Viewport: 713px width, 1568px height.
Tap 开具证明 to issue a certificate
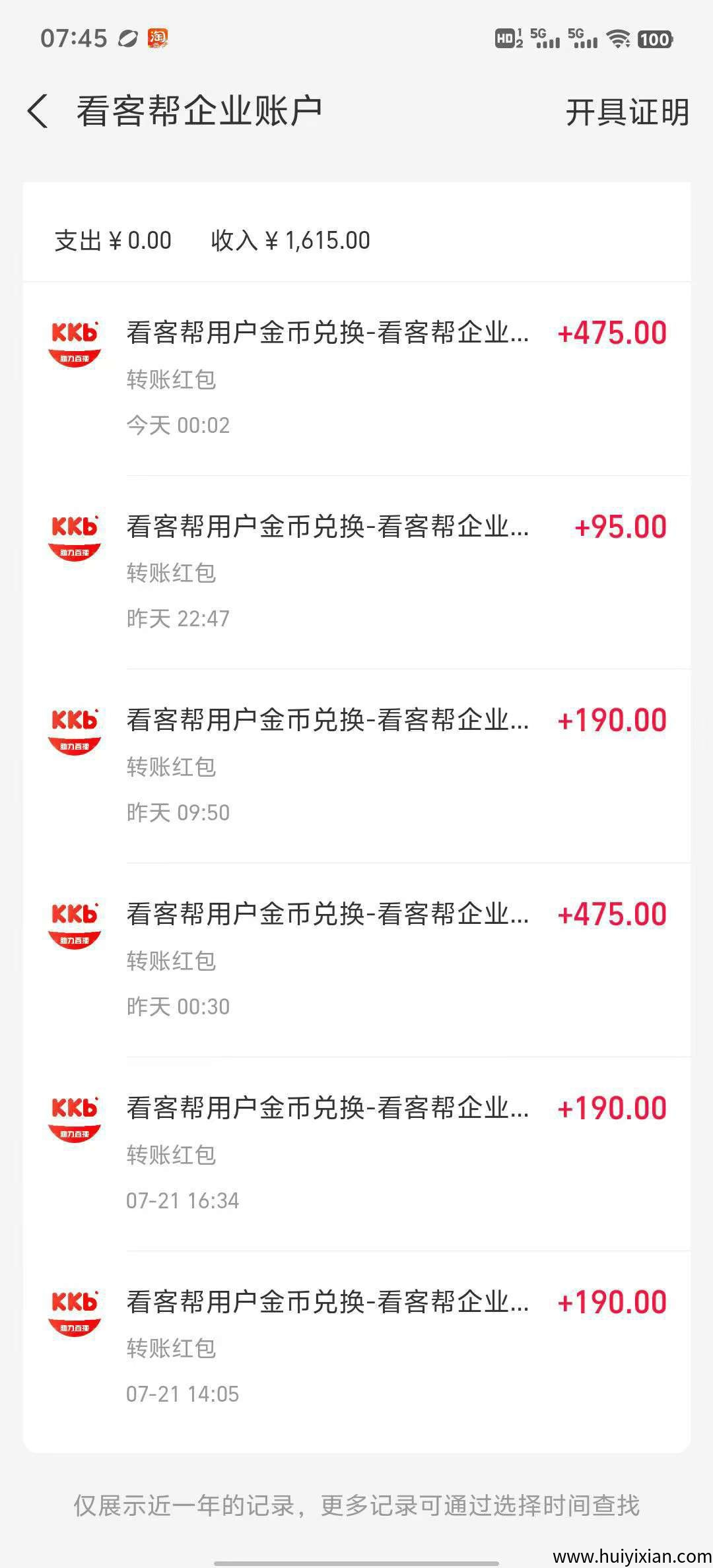pos(627,112)
